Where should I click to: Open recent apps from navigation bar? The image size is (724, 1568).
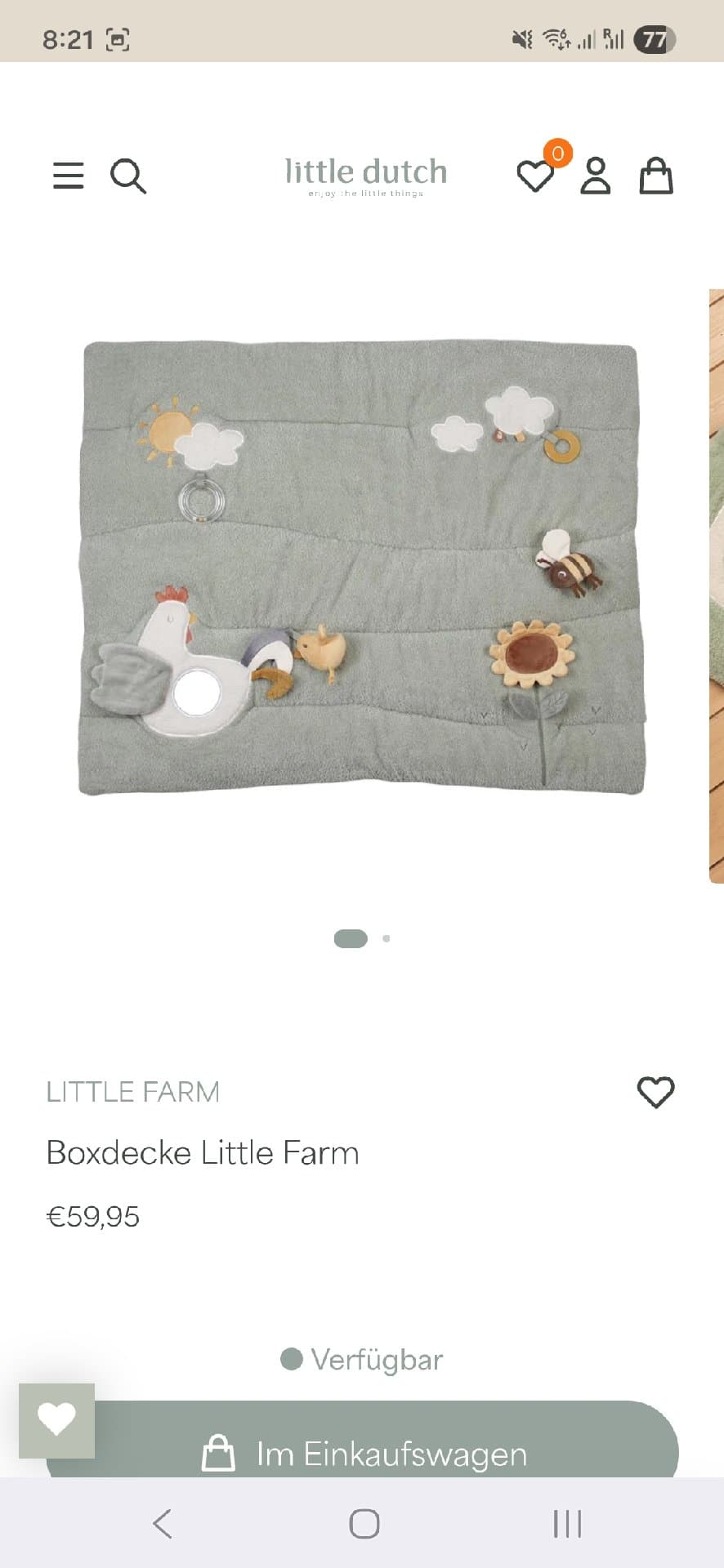567,1524
